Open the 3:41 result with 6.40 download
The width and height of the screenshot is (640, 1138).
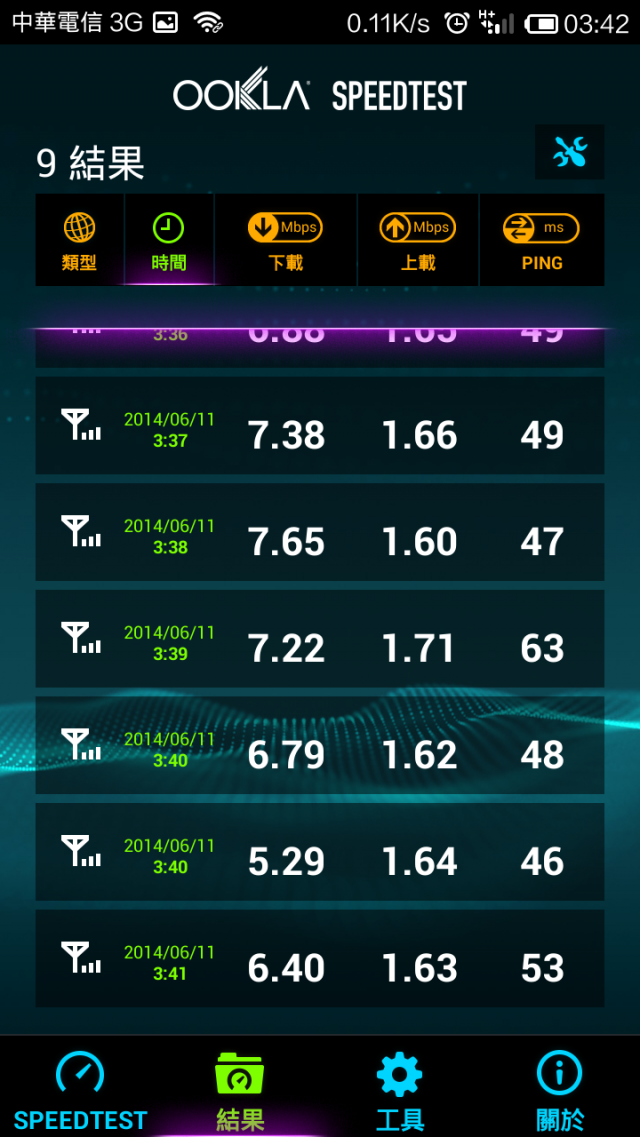(x=320, y=959)
